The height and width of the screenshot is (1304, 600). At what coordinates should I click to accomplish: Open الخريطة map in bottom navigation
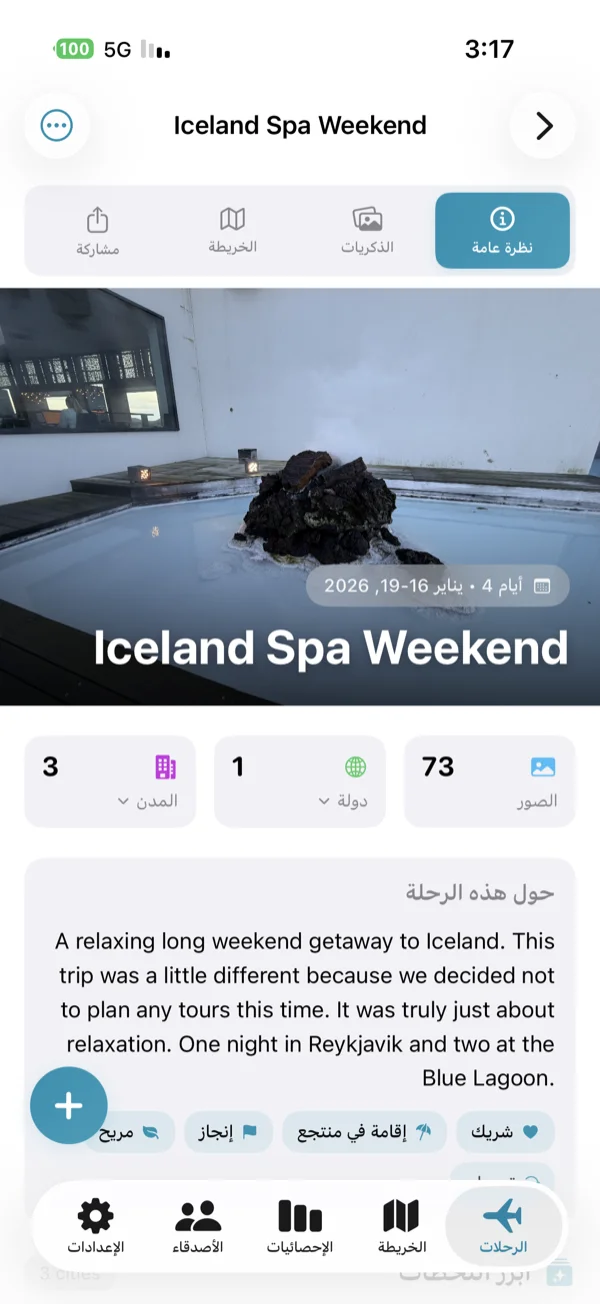pyautogui.click(x=402, y=1227)
